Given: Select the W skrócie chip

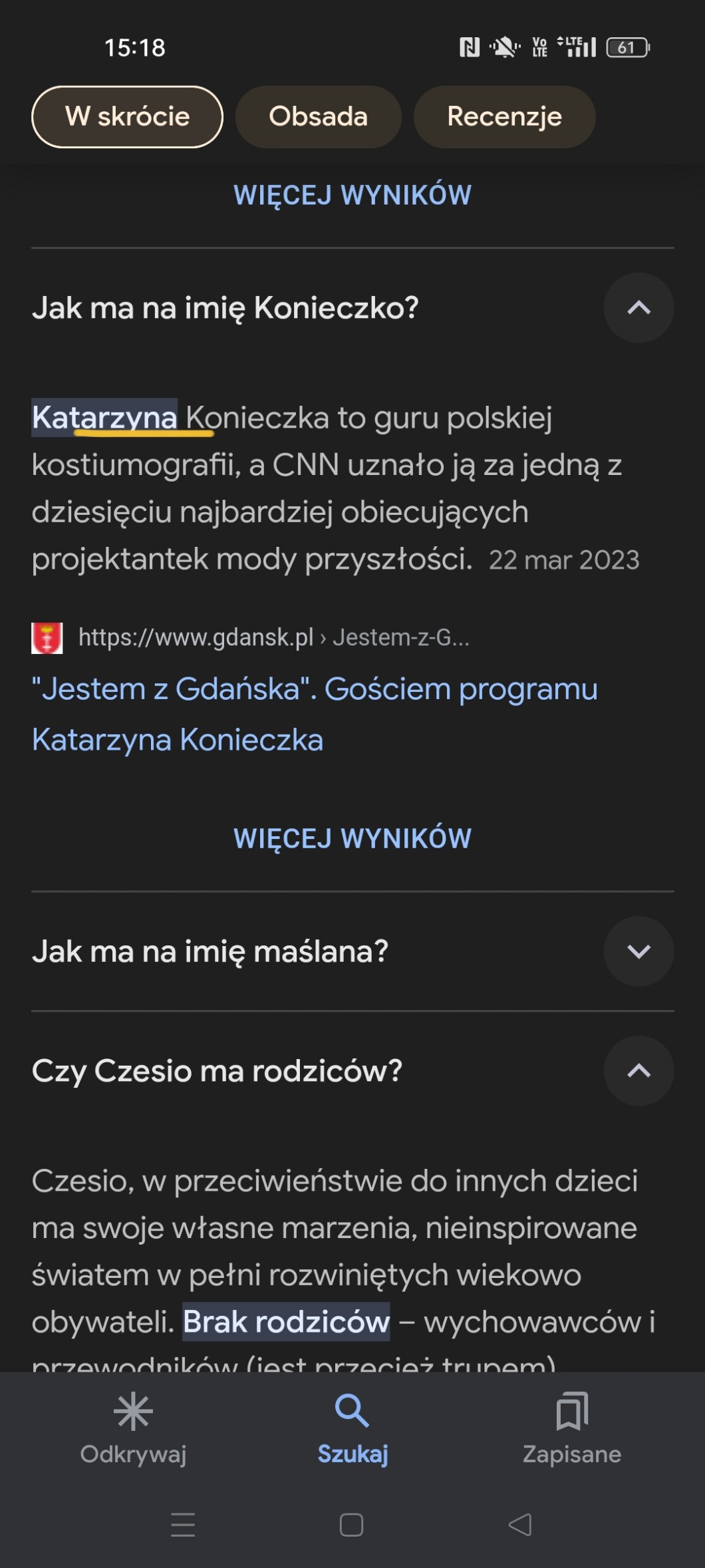Looking at the screenshot, I should (127, 117).
